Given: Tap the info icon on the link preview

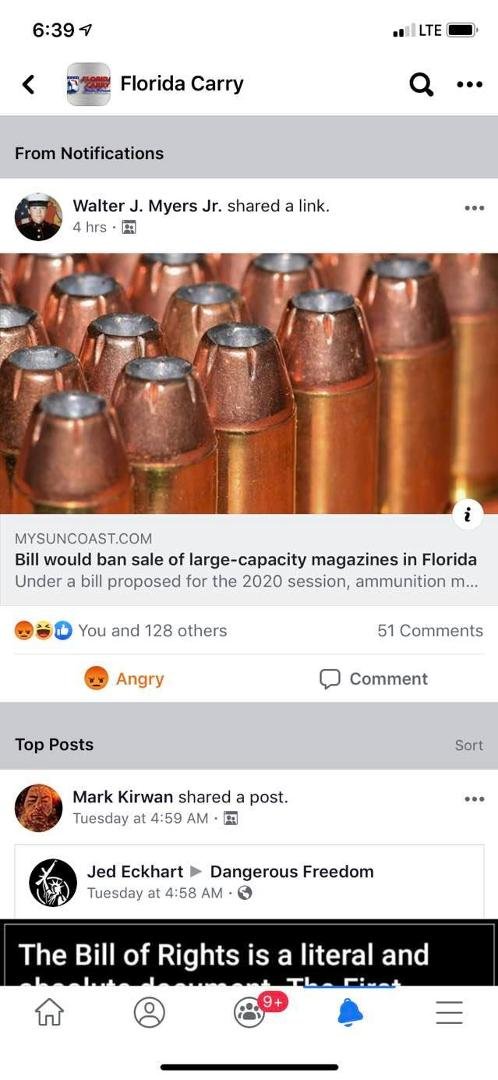Looking at the screenshot, I should pos(468,515).
